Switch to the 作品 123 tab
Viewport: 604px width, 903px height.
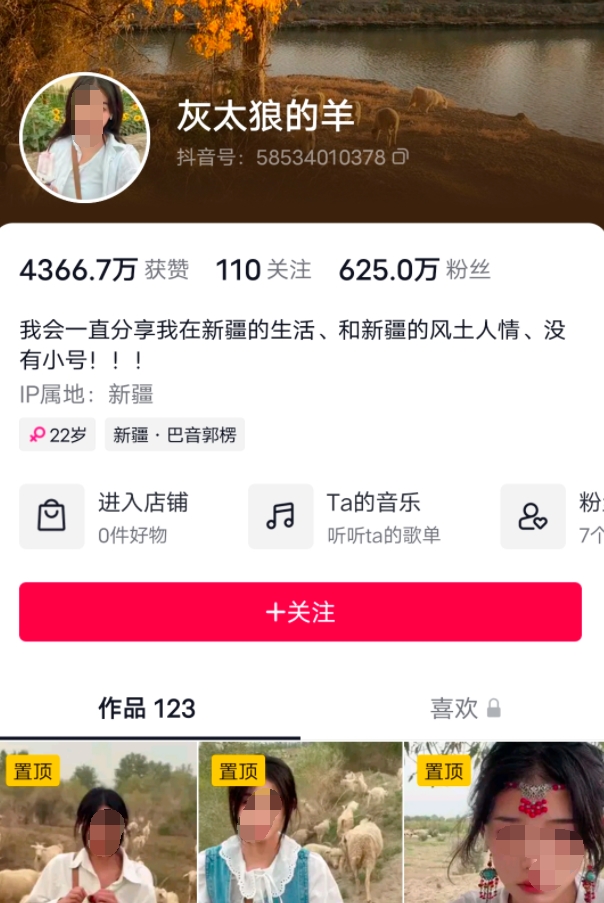tap(147, 709)
